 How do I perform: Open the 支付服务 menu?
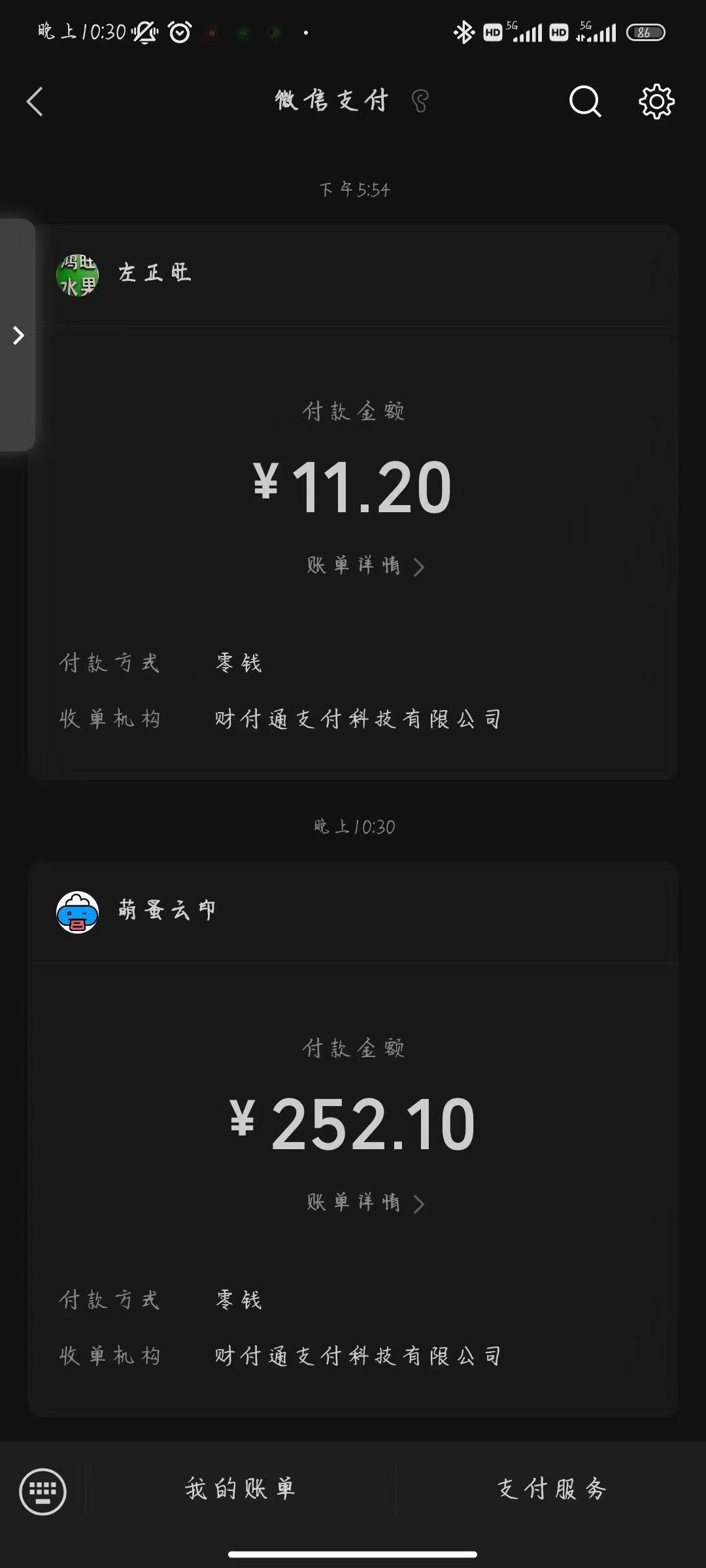tap(551, 1490)
